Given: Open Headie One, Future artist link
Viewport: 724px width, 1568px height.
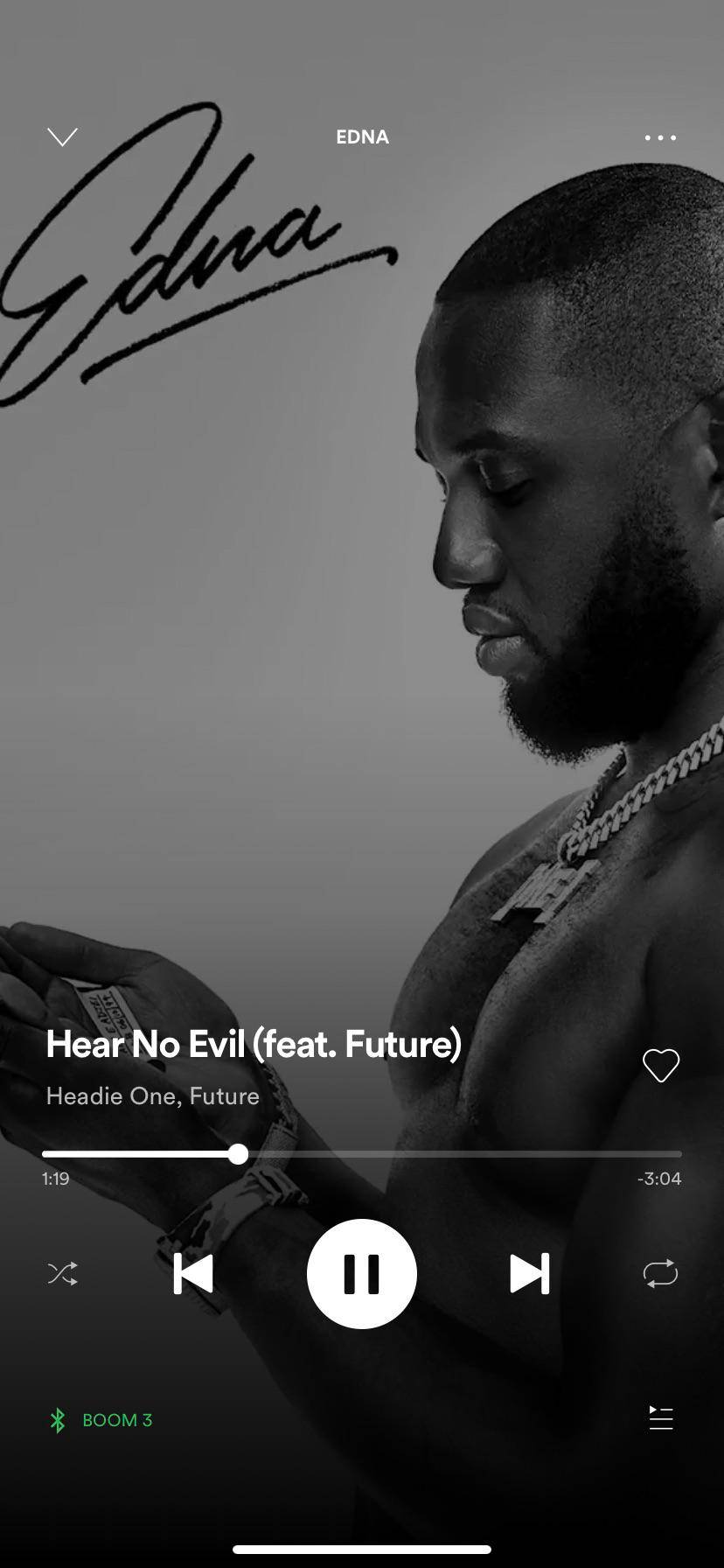Looking at the screenshot, I should click(153, 1095).
